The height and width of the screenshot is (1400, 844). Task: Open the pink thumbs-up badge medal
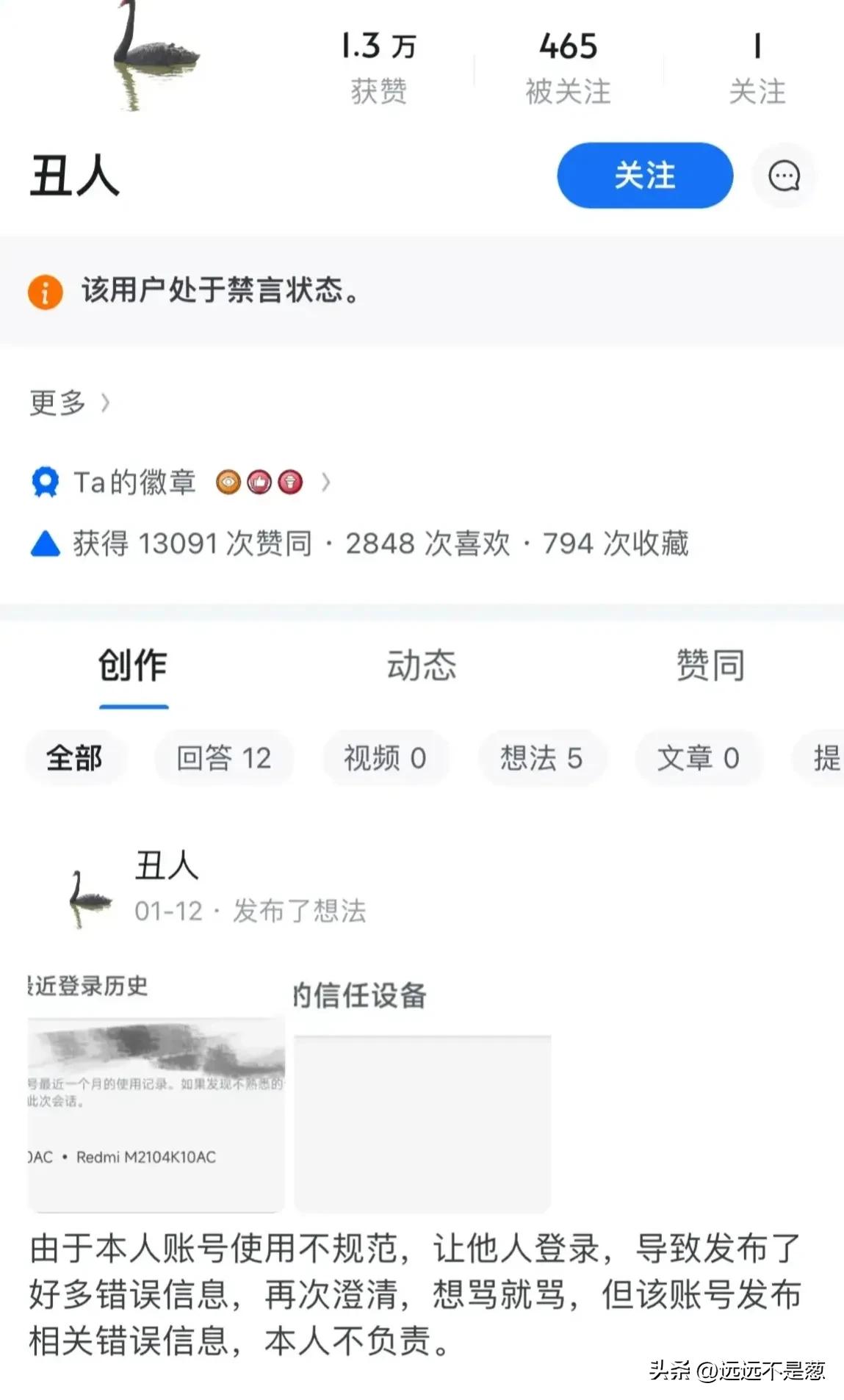(259, 483)
